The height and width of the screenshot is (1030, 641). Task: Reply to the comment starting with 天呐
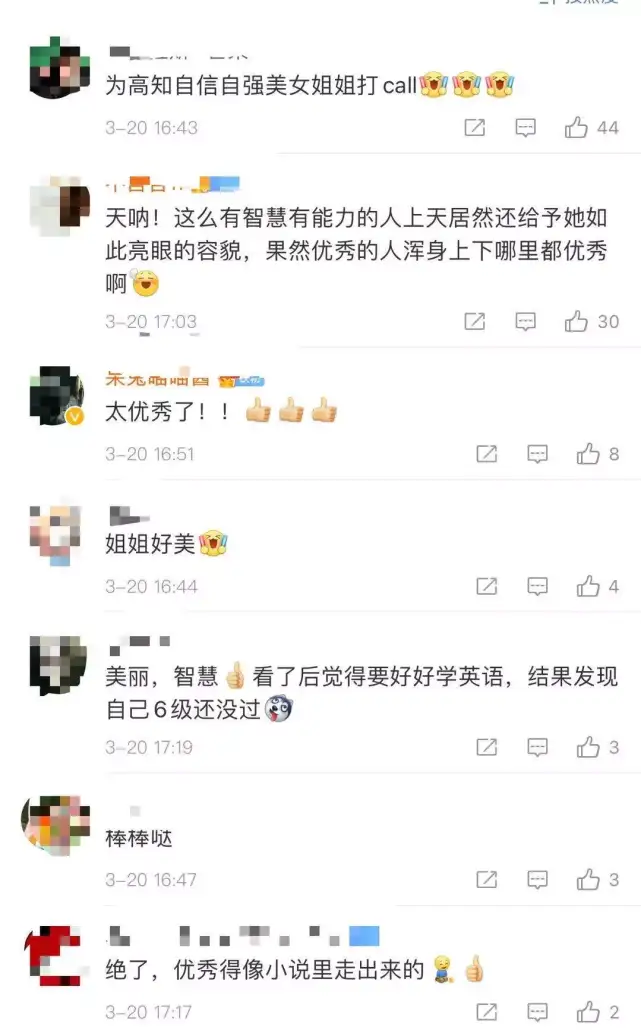(x=525, y=321)
